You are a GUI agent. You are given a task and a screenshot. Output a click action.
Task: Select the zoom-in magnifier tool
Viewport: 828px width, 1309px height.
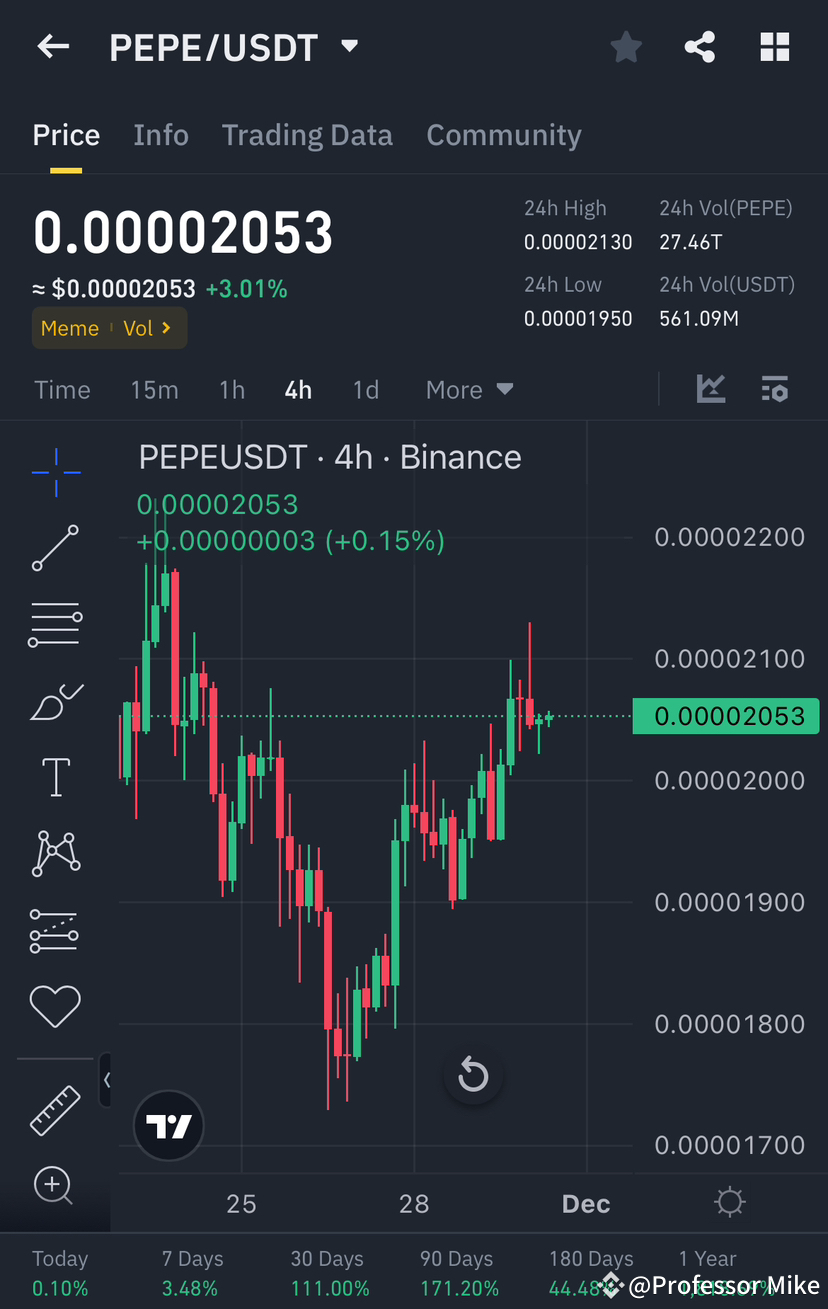coord(55,1186)
